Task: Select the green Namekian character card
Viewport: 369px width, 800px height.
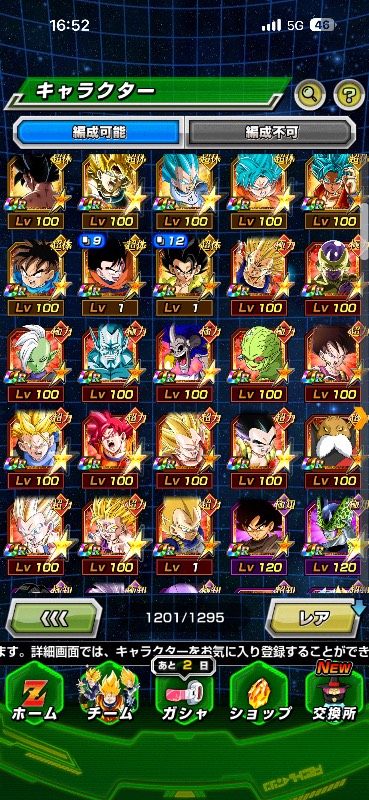Action: [259, 362]
